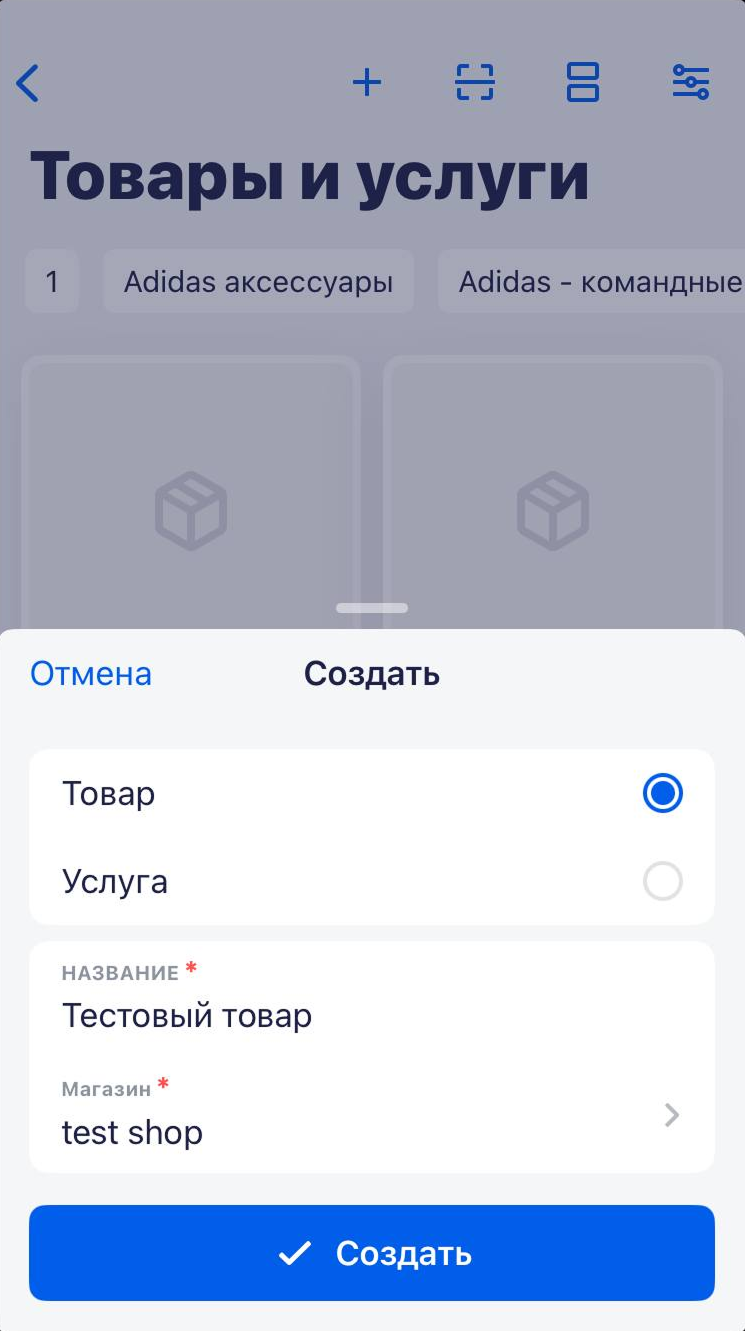The height and width of the screenshot is (1331, 745).
Task: Select the Услуга radio option
Action: pos(662,882)
